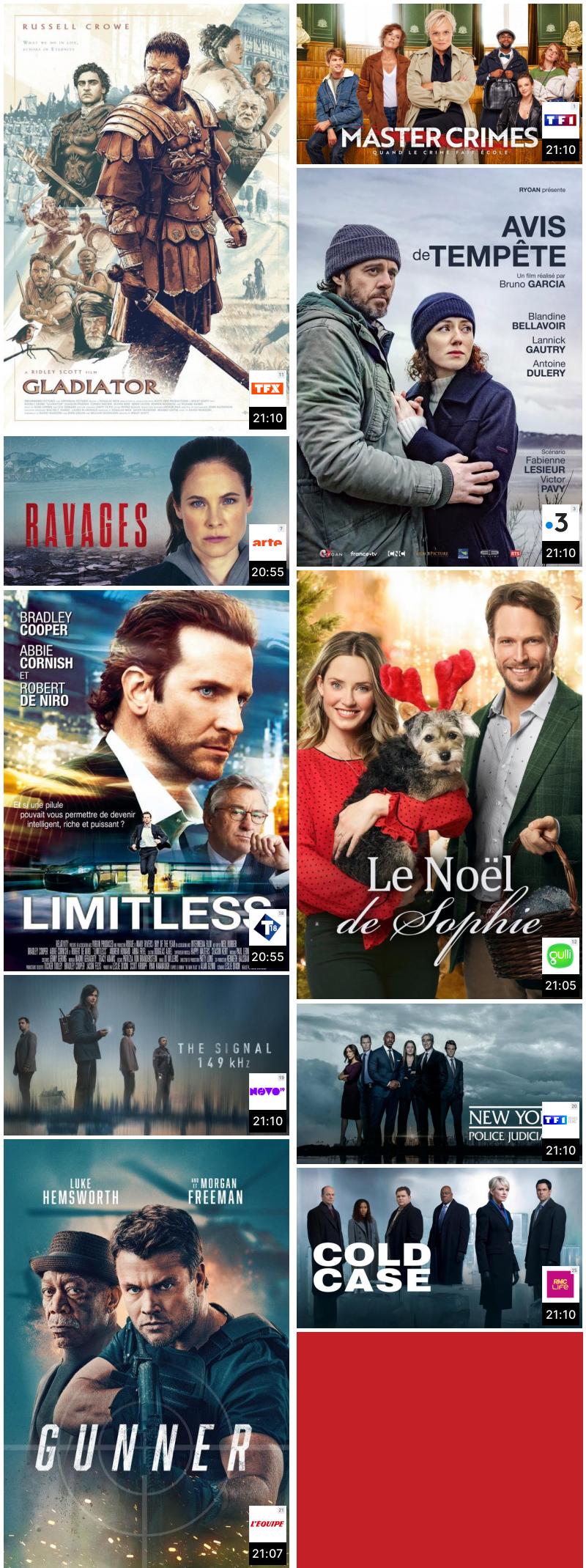The width and height of the screenshot is (586, 1568).
Task: Open Le Noël de Sophie on Gulli
Action: [x=439, y=784]
